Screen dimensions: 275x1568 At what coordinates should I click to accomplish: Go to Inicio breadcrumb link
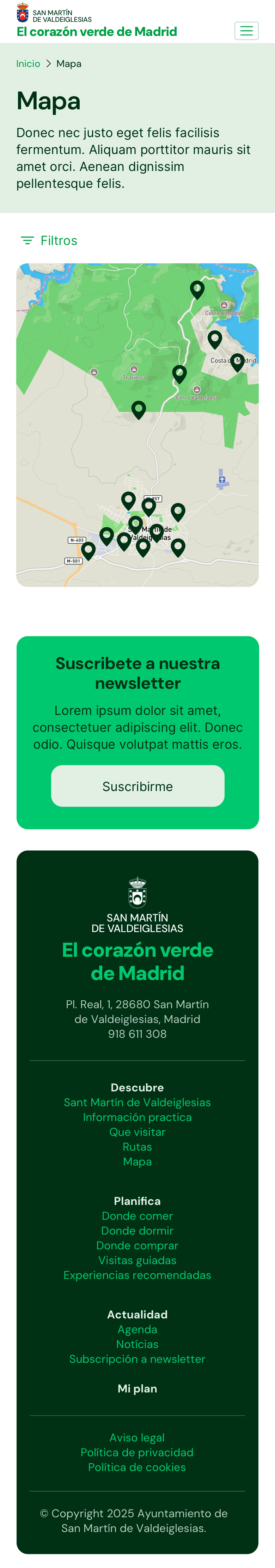tap(28, 64)
